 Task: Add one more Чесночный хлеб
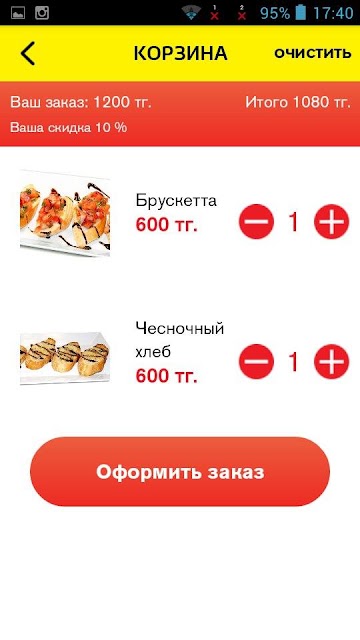331,362
